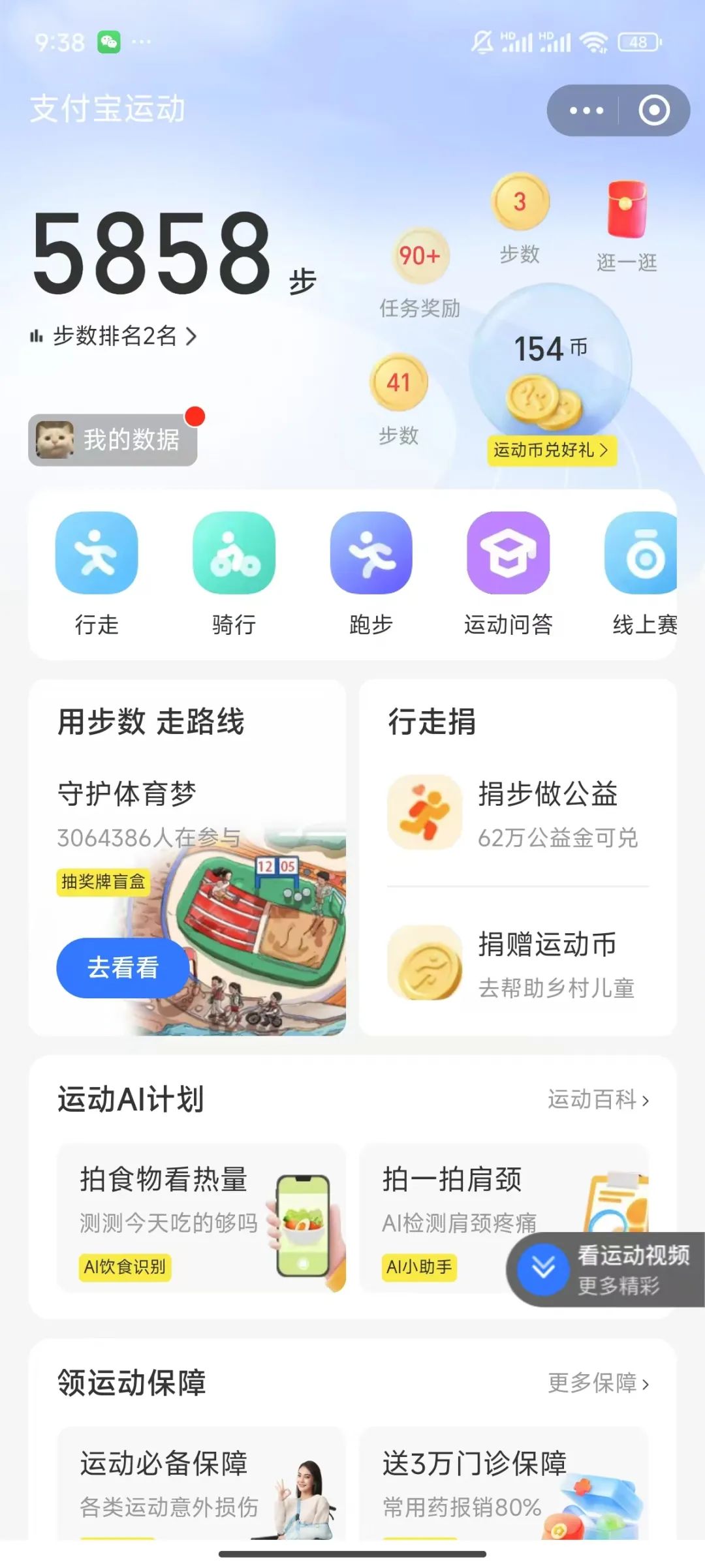The width and height of the screenshot is (705, 1568).
Task: Tap 运动币兑好礼 to redeem gifts
Action: click(552, 450)
